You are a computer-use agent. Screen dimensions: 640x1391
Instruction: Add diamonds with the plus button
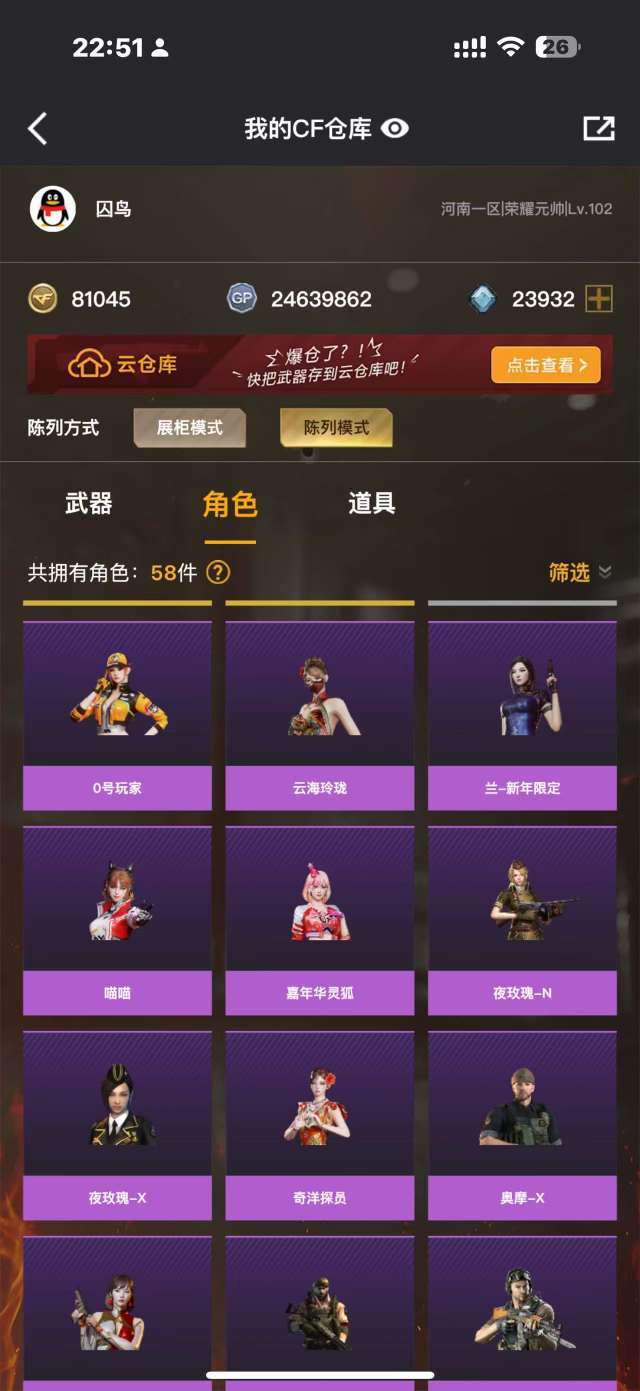(x=599, y=298)
